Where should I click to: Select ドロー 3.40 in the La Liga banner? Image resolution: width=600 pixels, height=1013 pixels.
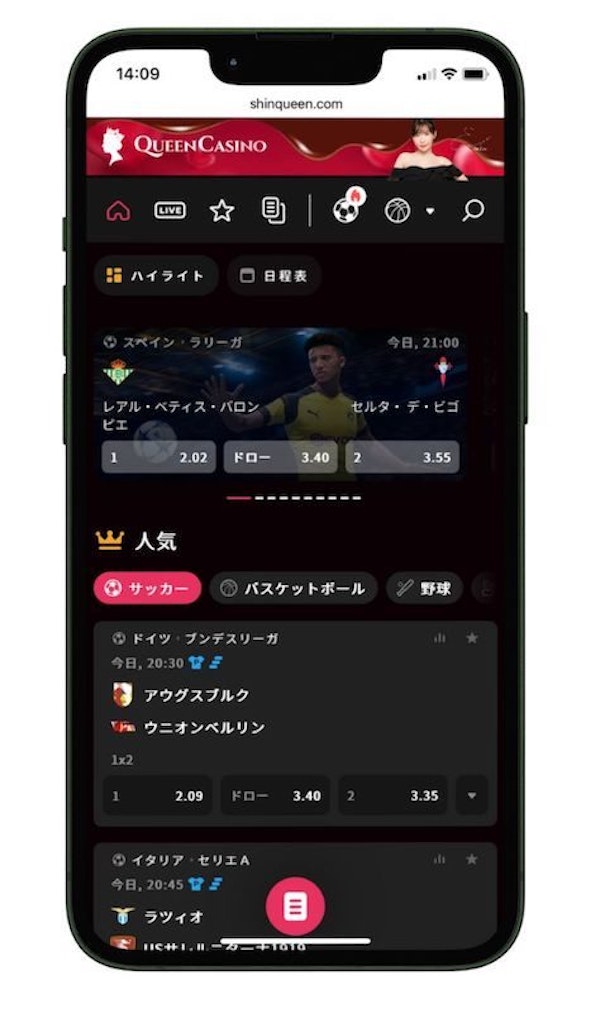tap(280, 457)
